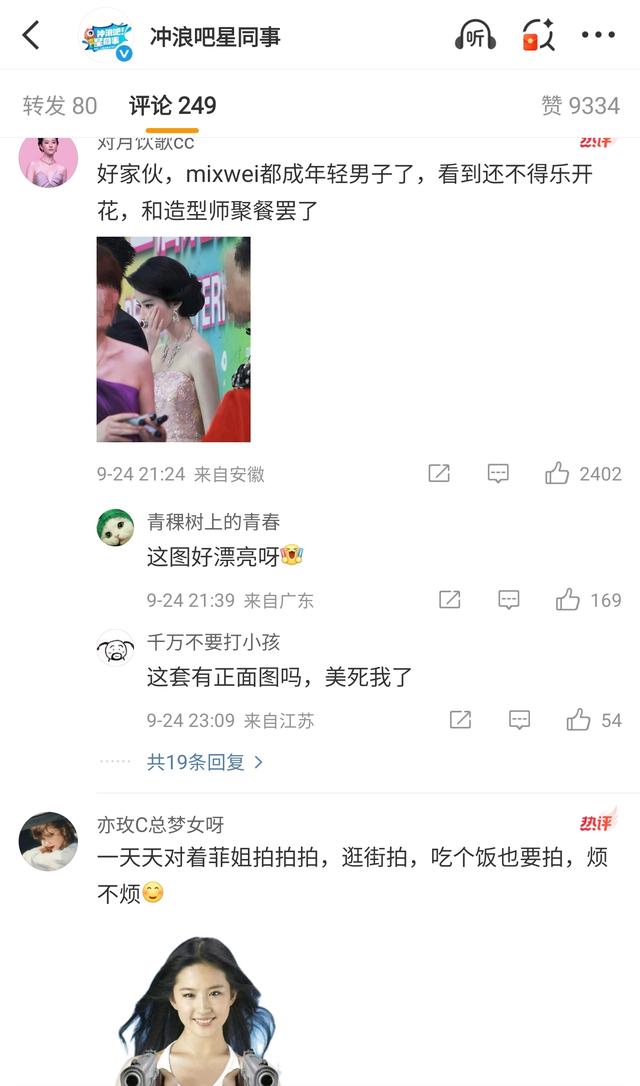Open 千万不要打小孩's profile
Viewport: 640px width, 1086px height.
(x=115, y=650)
